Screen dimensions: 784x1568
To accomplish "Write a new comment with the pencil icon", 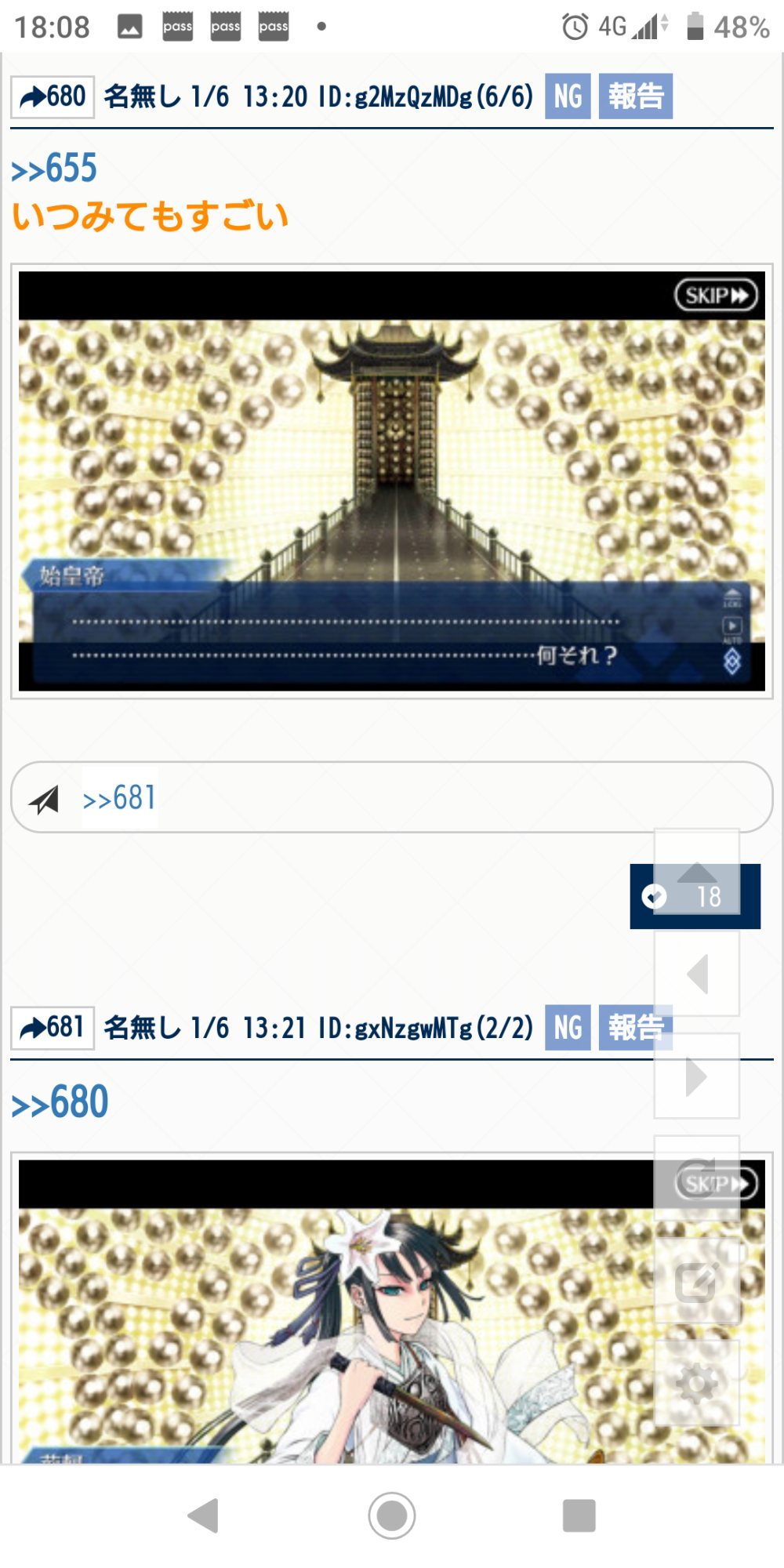I will [697, 1282].
